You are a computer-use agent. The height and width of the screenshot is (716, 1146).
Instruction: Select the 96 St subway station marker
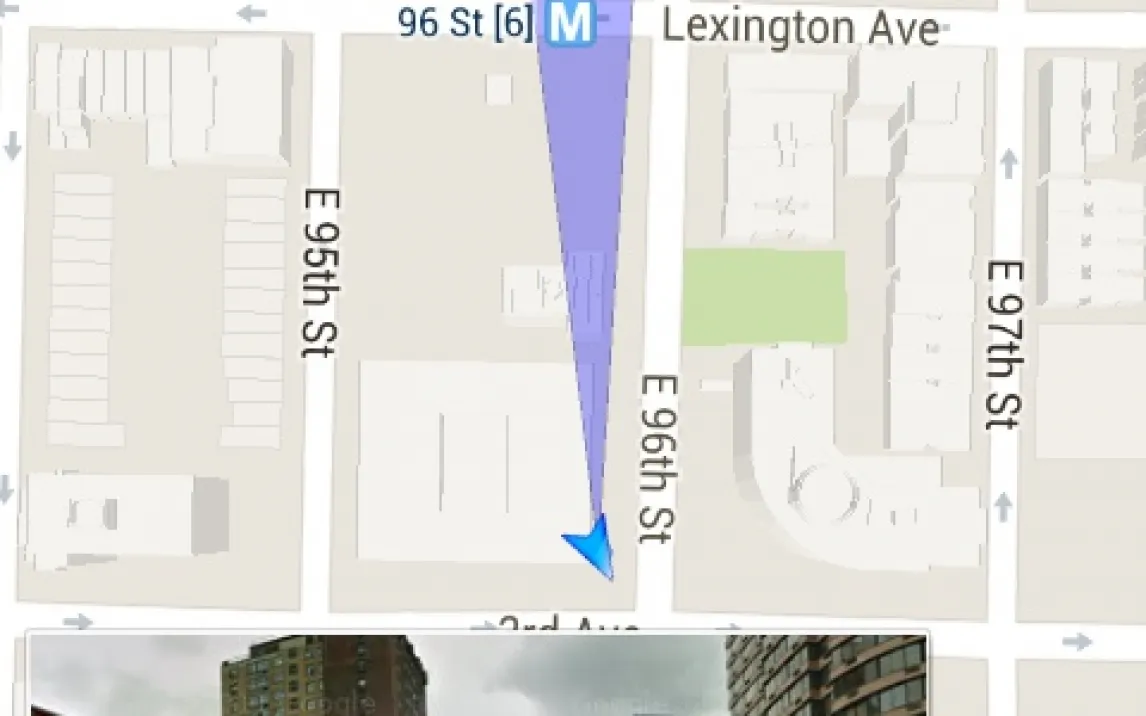[569, 24]
